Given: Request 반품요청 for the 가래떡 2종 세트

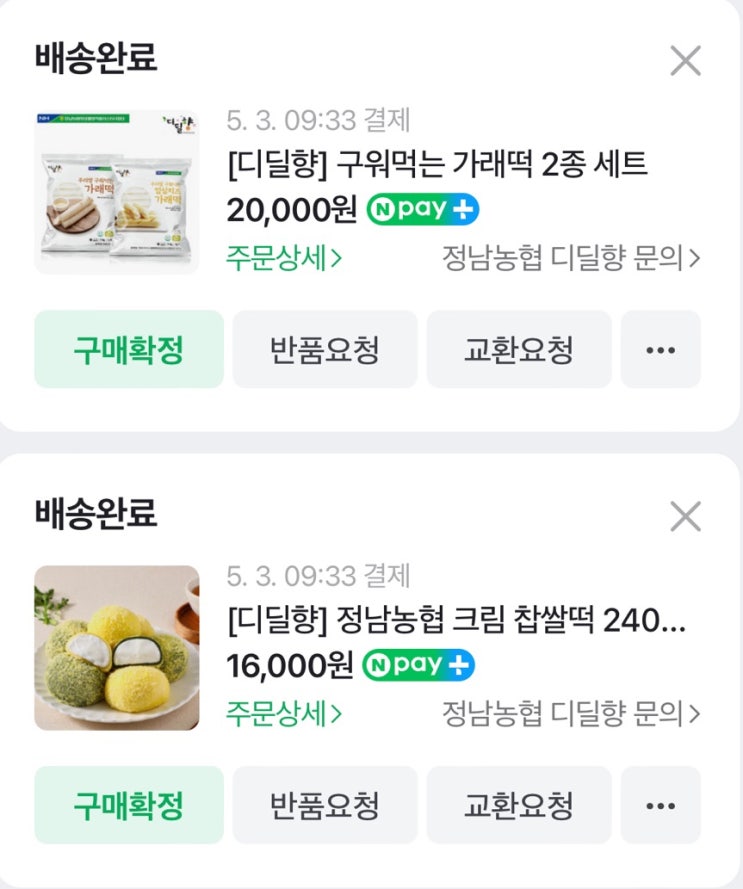Looking at the screenshot, I should click(x=325, y=349).
